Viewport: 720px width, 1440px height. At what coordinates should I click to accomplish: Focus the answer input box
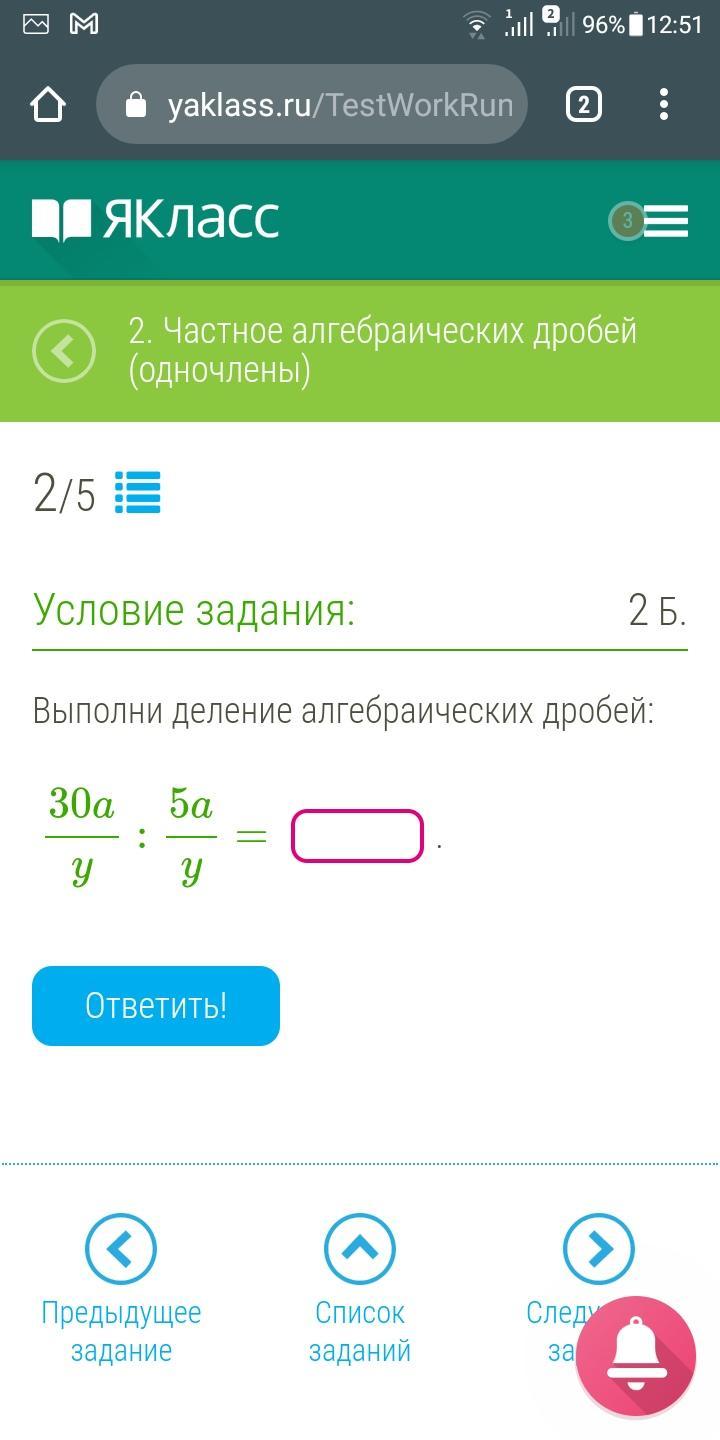click(357, 836)
